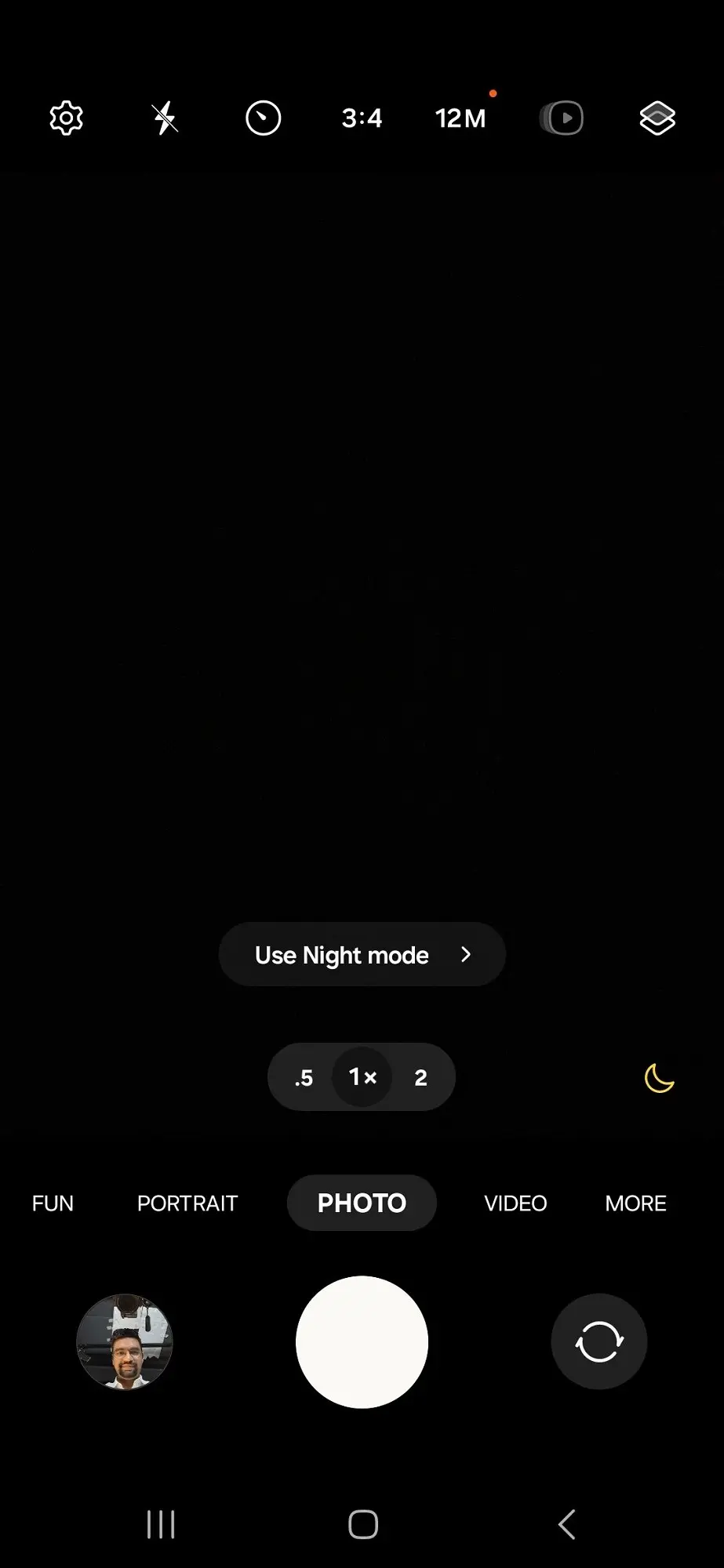Flip to the front camera

(x=599, y=1341)
